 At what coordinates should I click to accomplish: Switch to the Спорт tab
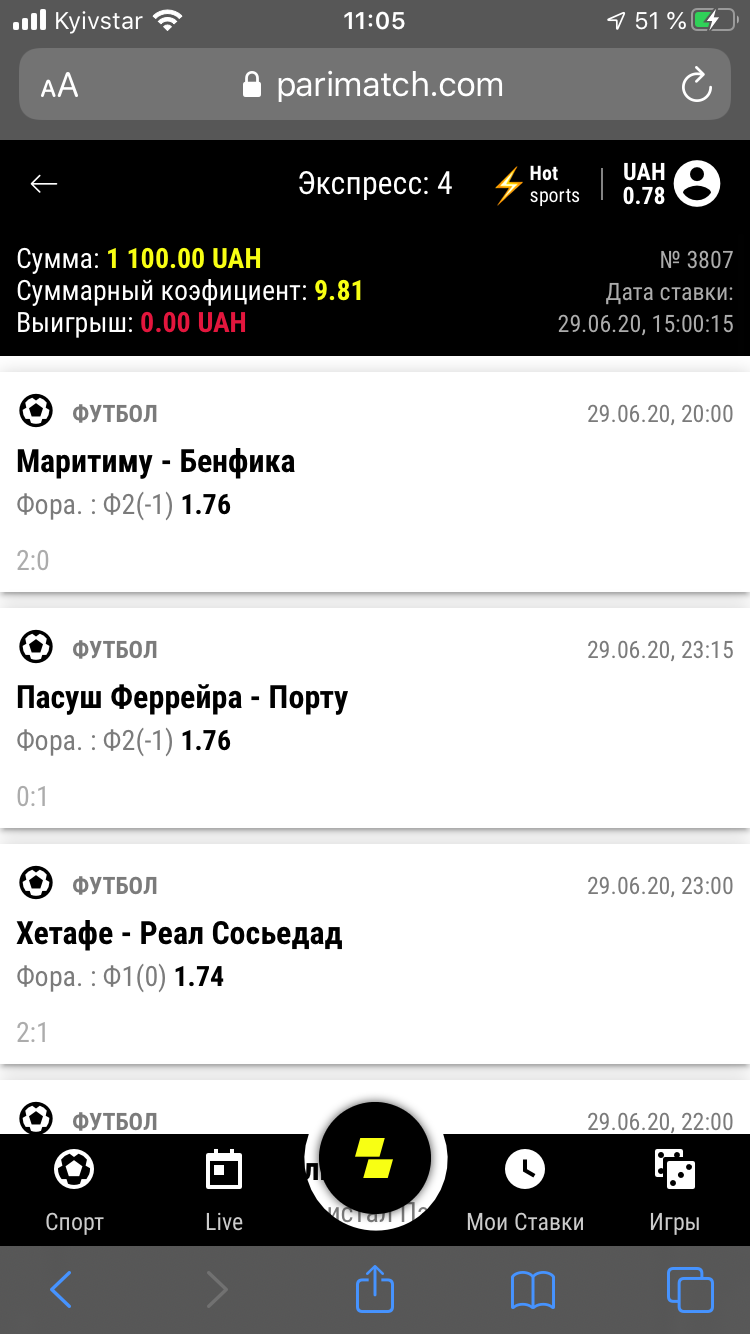click(x=75, y=1190)
